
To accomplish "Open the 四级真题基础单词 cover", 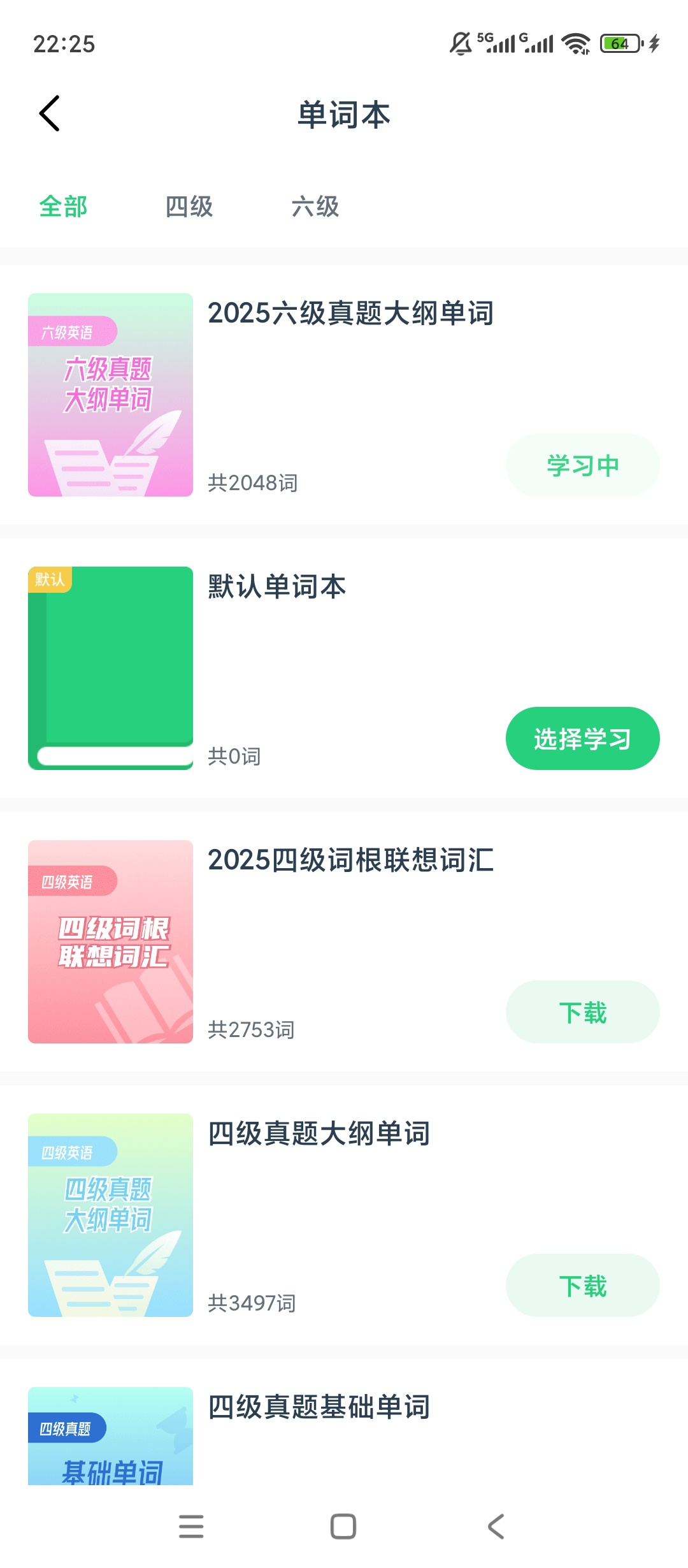I will click(110, 1436).
